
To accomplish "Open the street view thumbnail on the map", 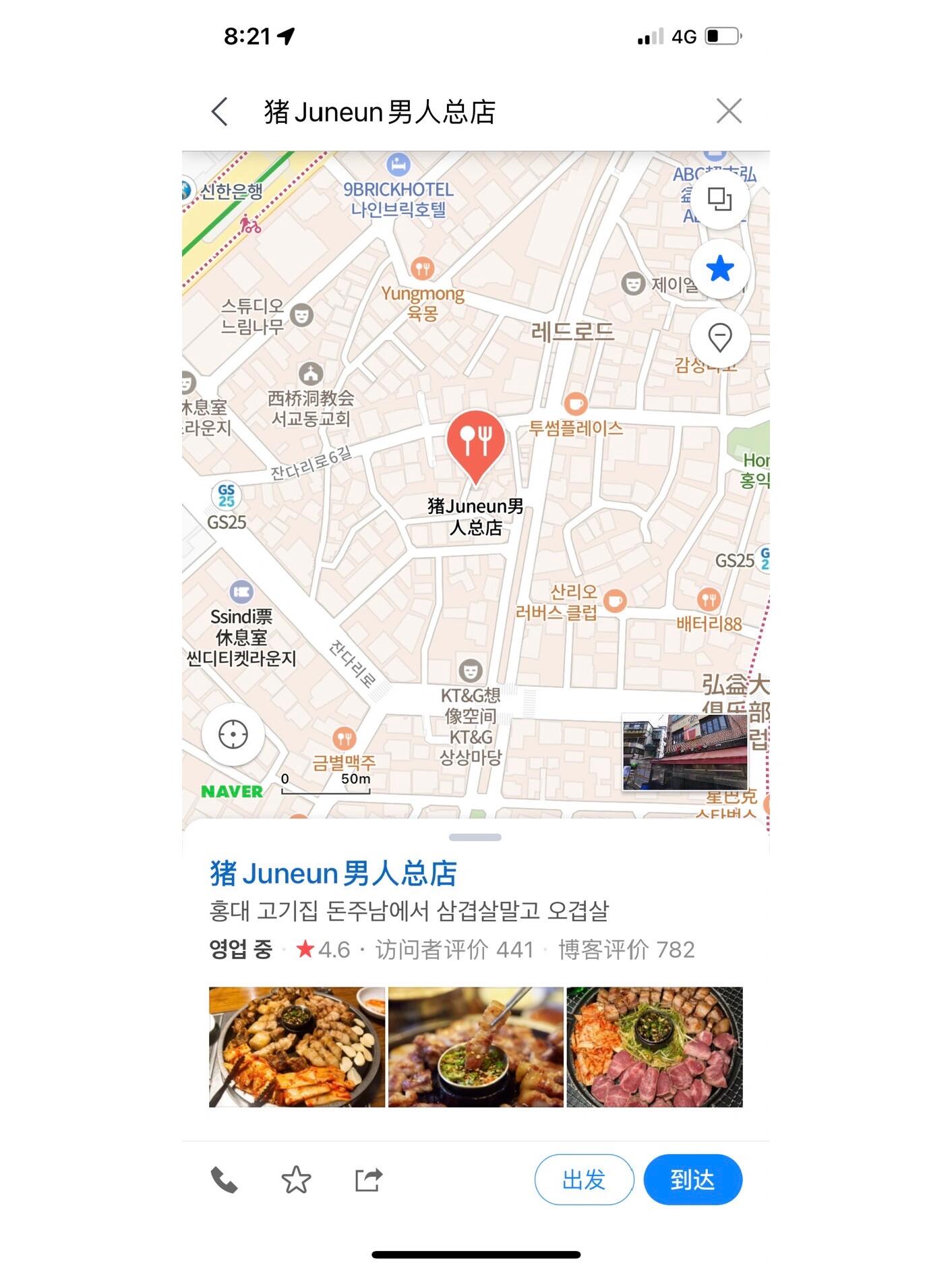I will [x=684, y=752].
